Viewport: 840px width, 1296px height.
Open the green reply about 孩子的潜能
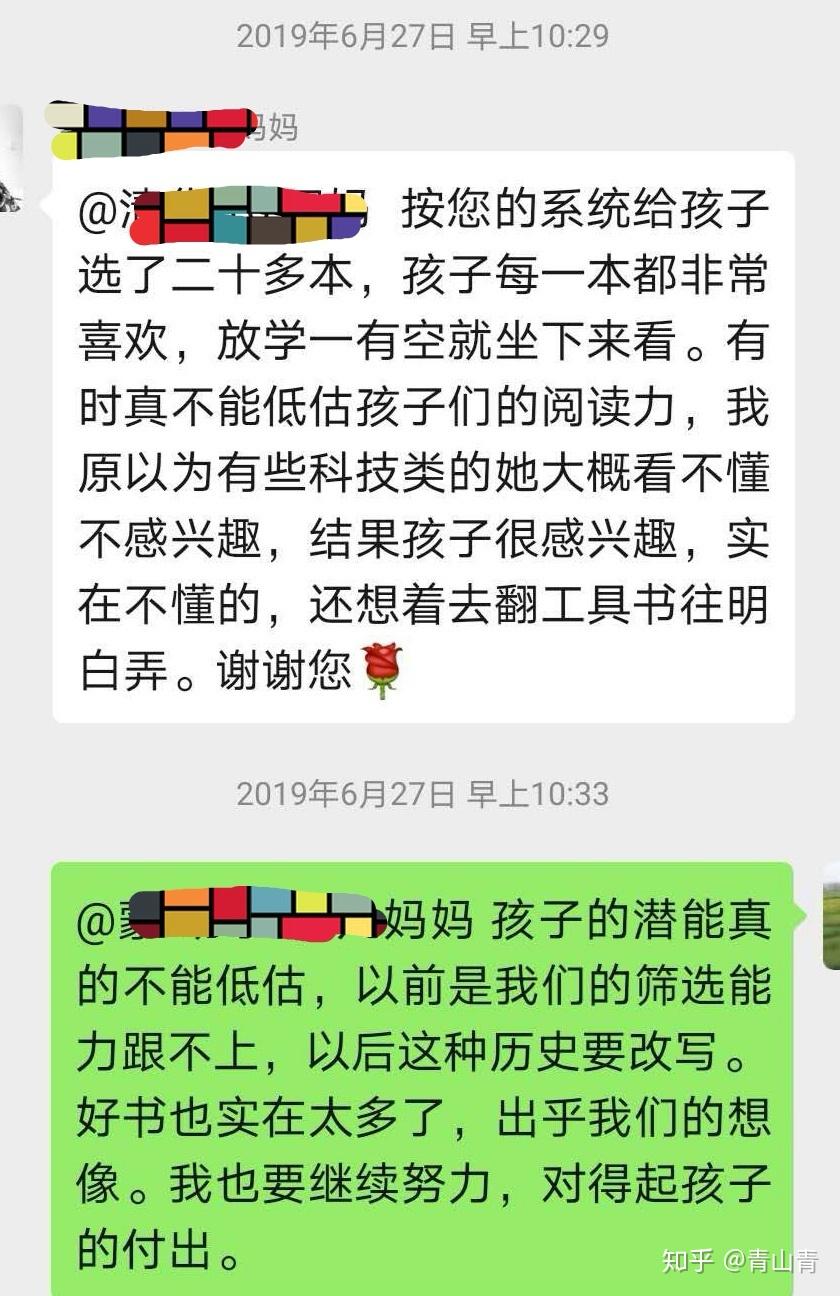click(x=420, y=1060)
